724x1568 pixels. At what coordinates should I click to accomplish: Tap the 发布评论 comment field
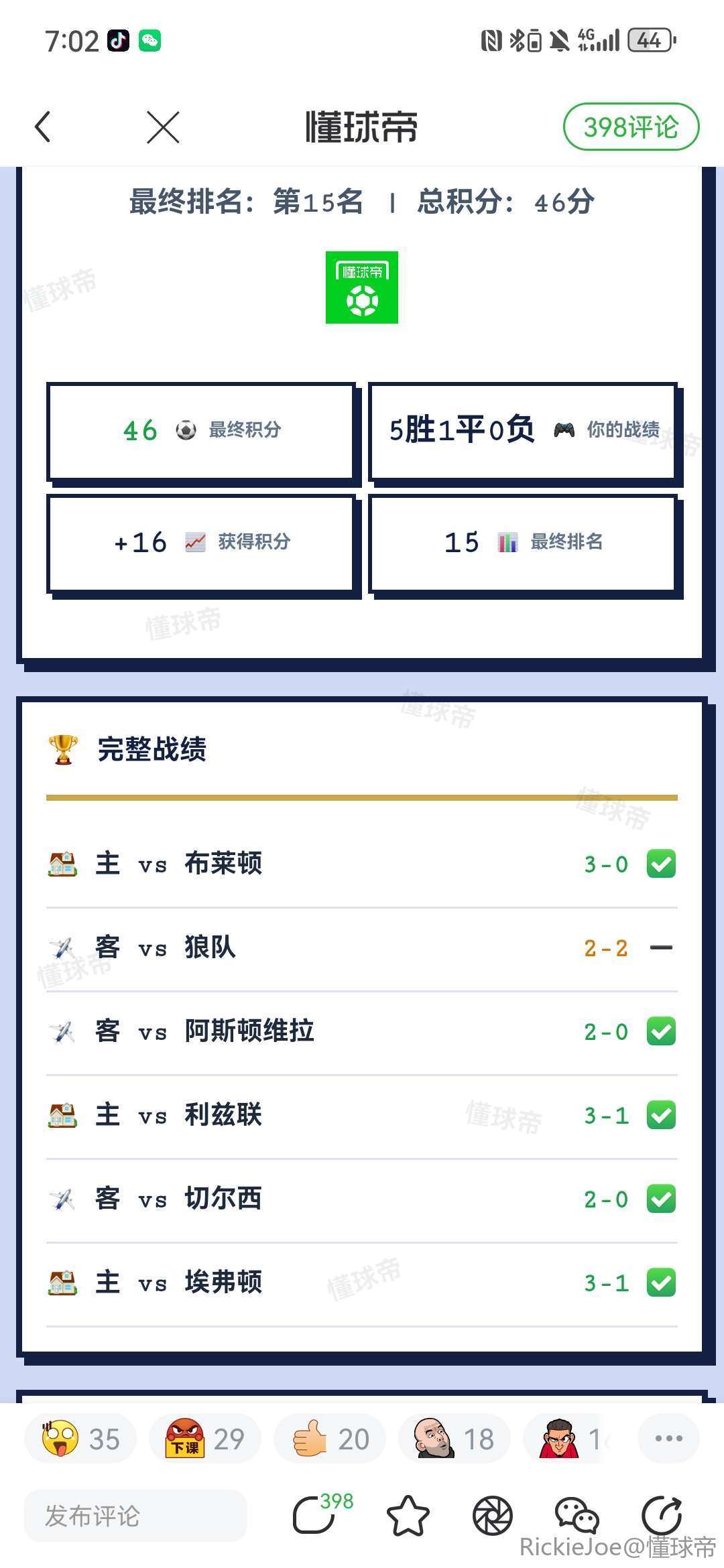pyautogui.click(x=135, y=1516)
